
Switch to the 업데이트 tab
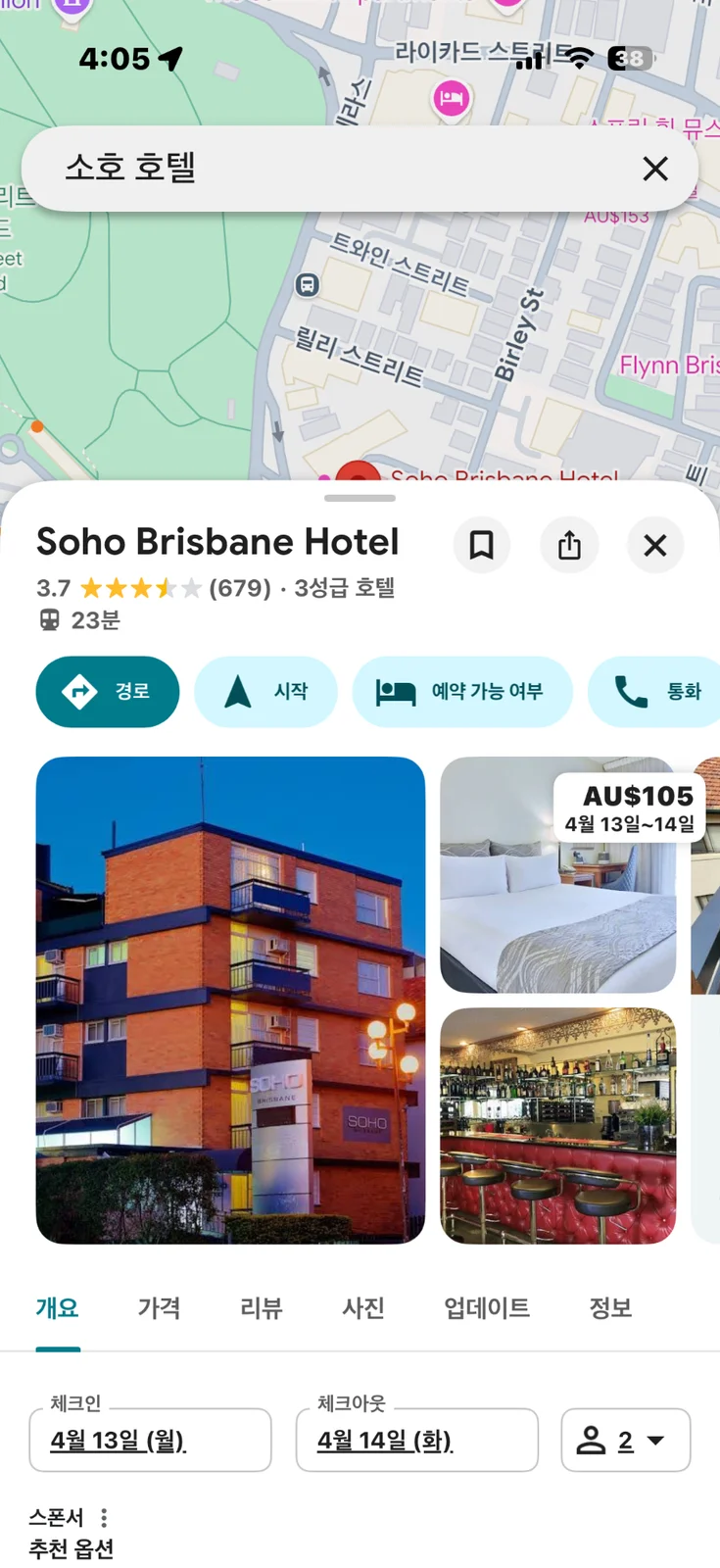[x=487, y=1308]
